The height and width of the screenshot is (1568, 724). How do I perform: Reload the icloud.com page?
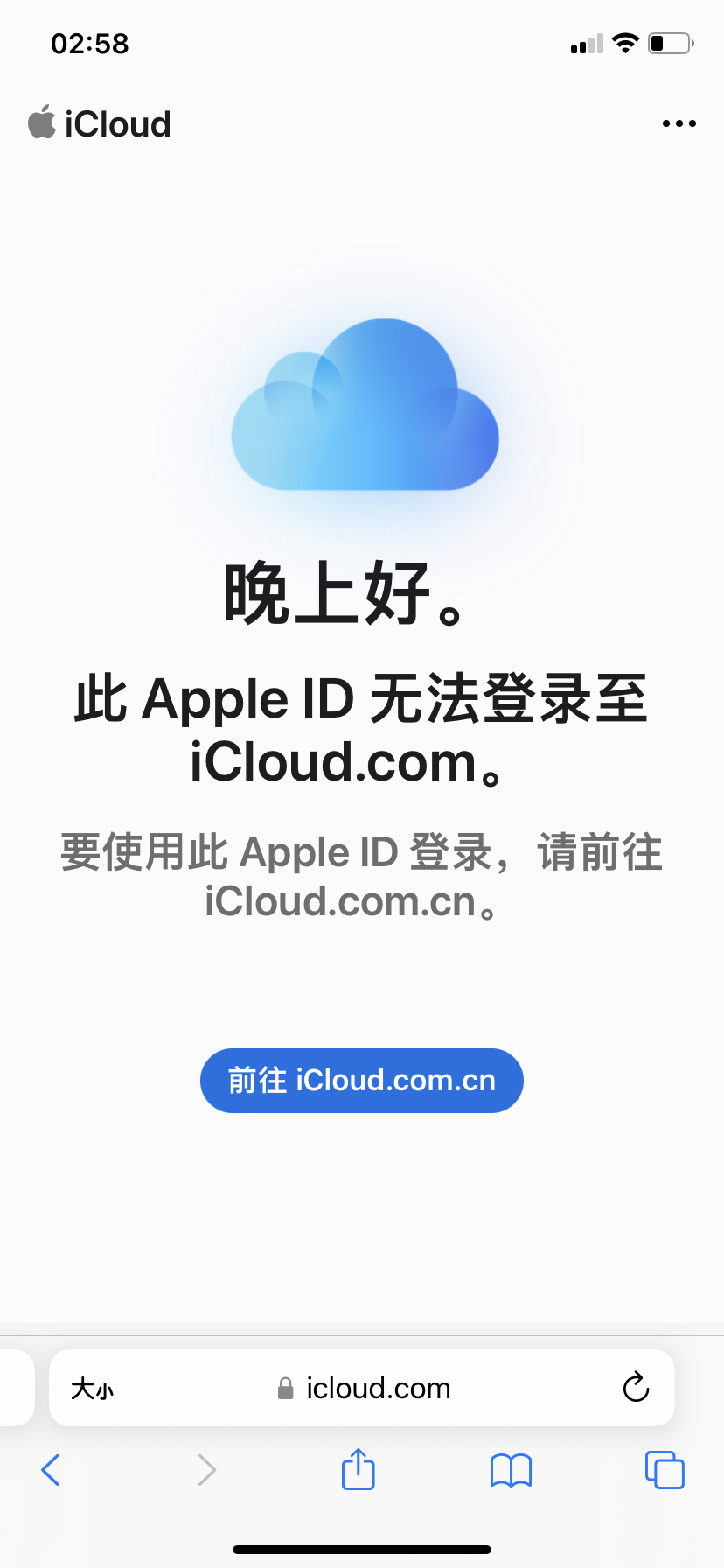(636, 1388)
